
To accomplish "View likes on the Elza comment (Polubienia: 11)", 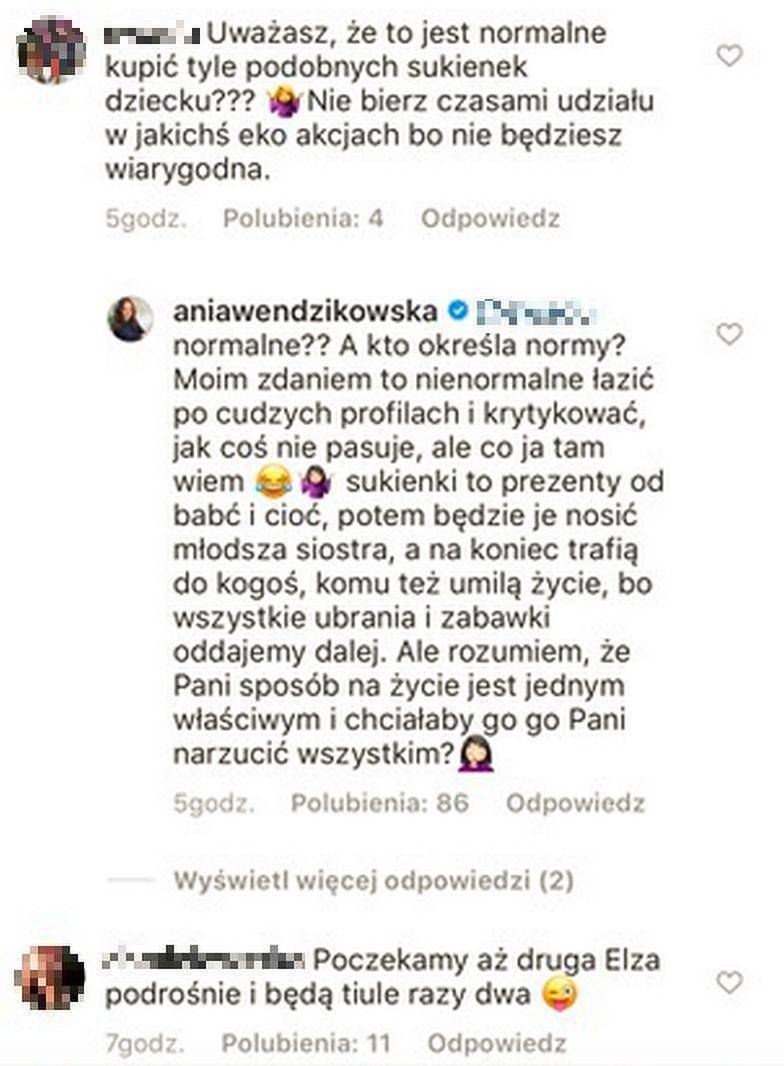I will 306,1043.
